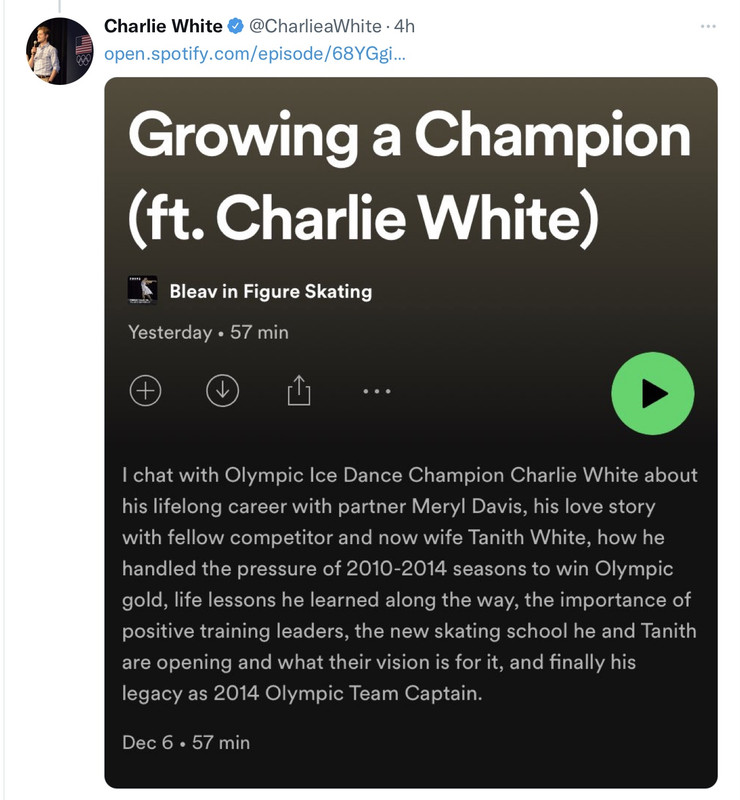Add the episode with the plus icon
This screenshot has width=740, height=800.
[146, 391]
